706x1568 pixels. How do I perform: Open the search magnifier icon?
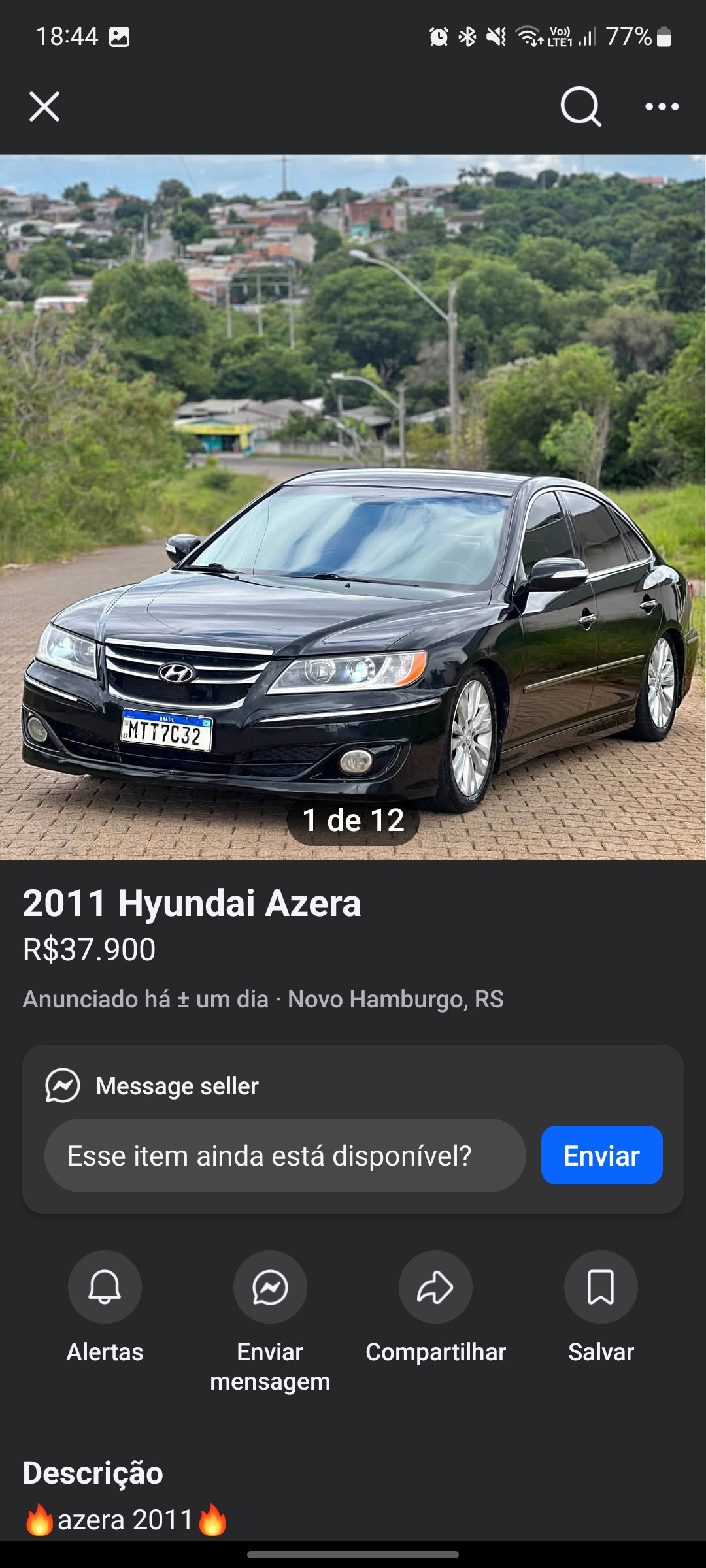click(x=580, y=106)
